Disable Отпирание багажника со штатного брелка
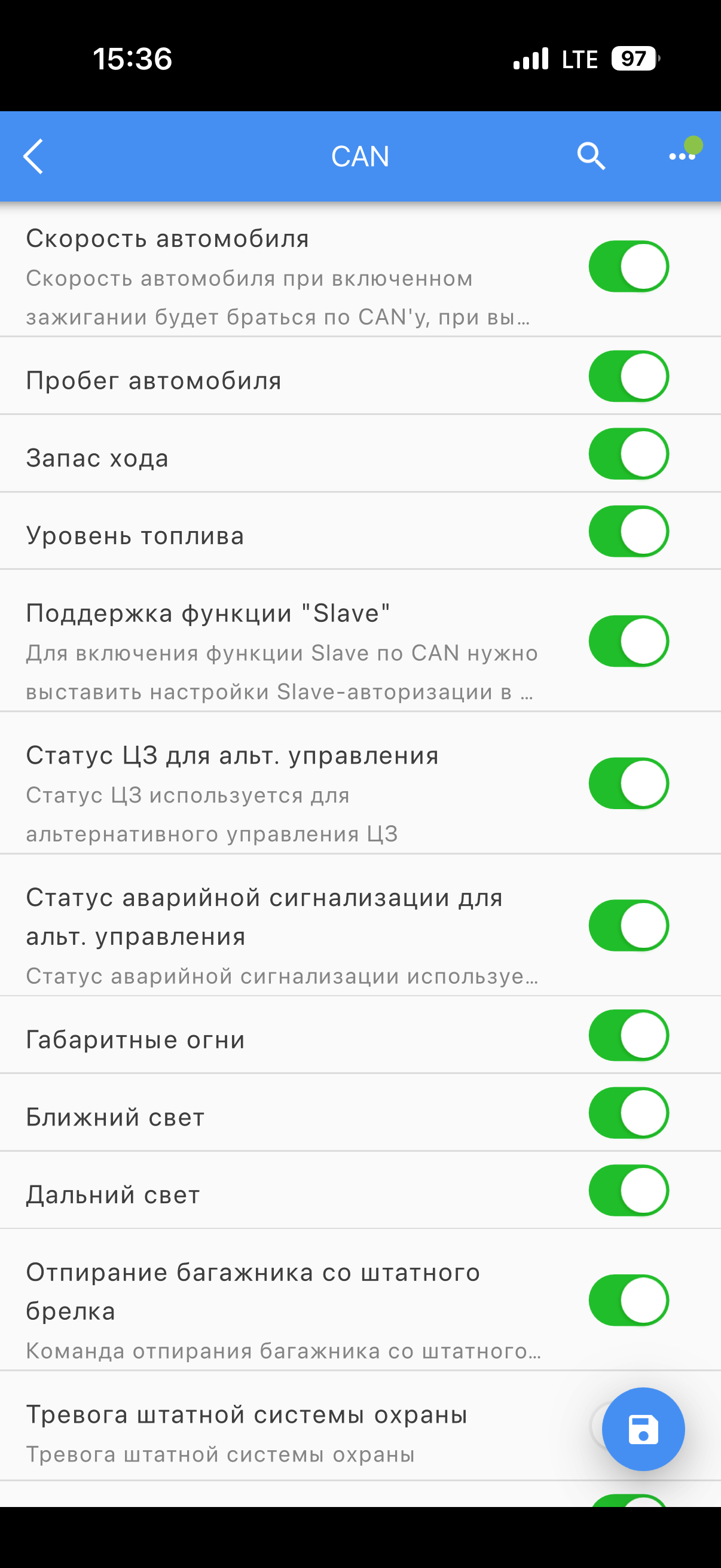Image resolution: width=721 pixels, height=1568 pixels. pyautogui.click(x=628, y=1300)
